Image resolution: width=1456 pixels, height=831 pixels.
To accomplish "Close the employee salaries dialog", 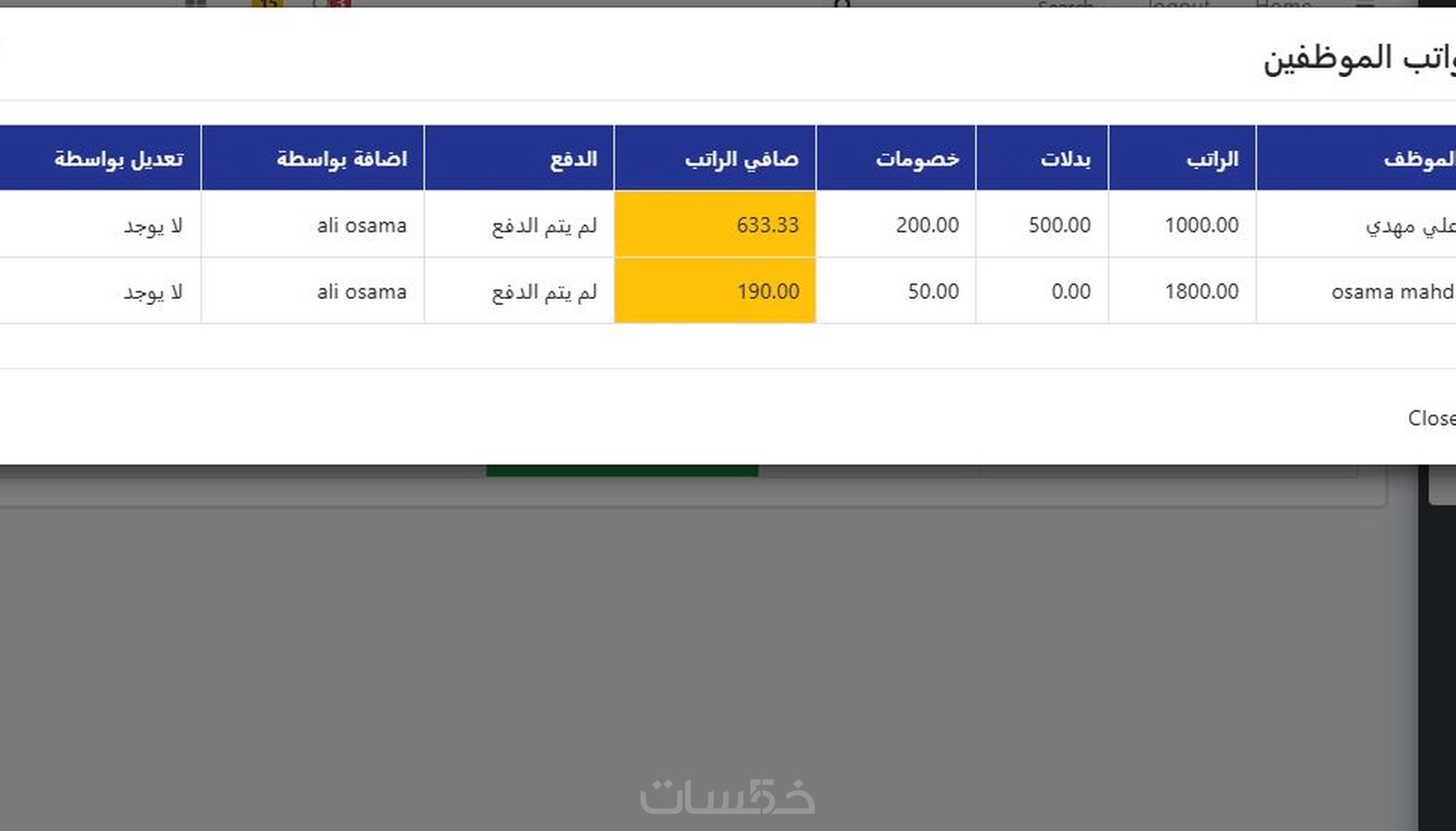I will coord(1431,418).
